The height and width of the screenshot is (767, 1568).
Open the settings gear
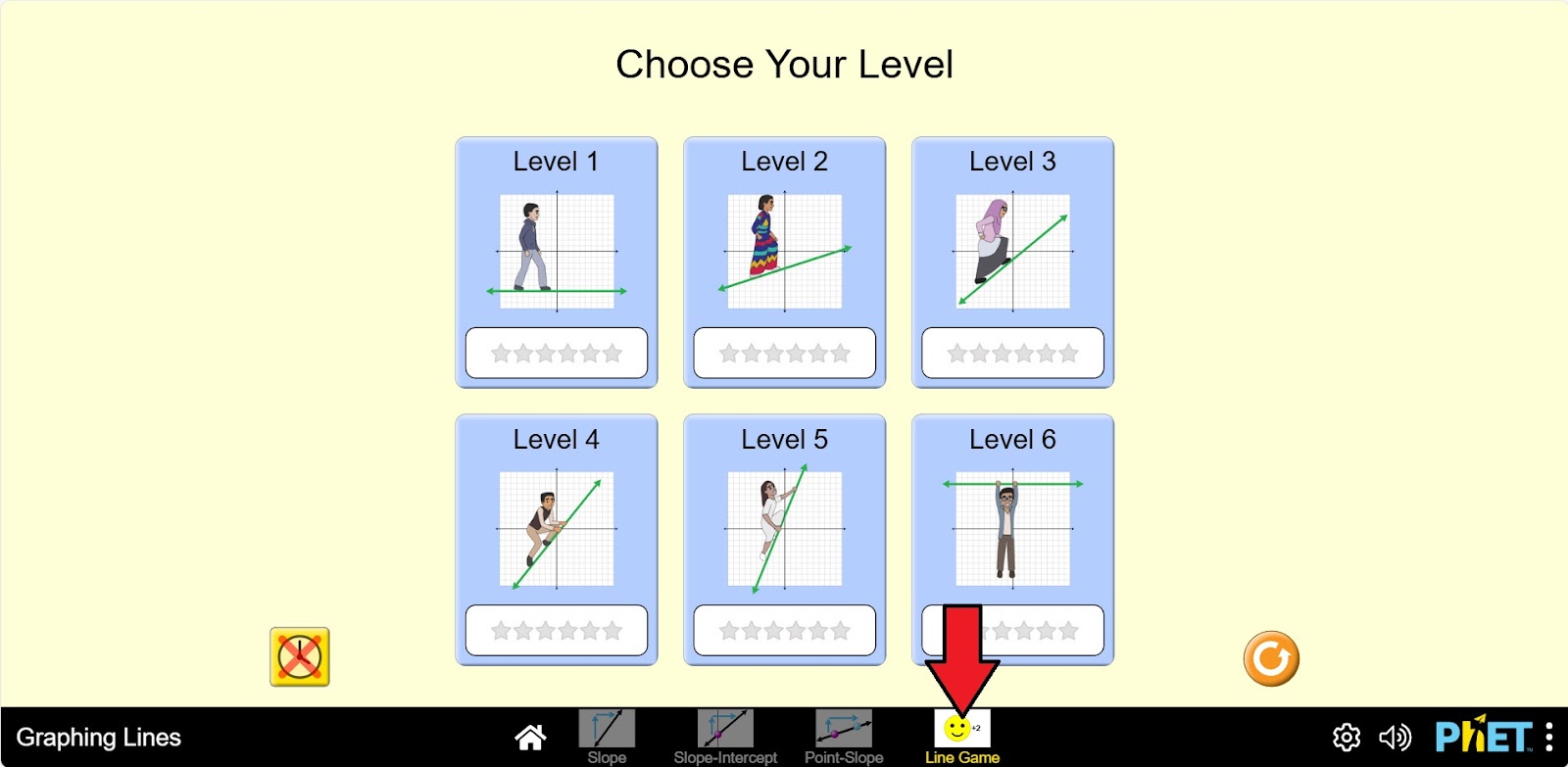[x=1347, y=737]
